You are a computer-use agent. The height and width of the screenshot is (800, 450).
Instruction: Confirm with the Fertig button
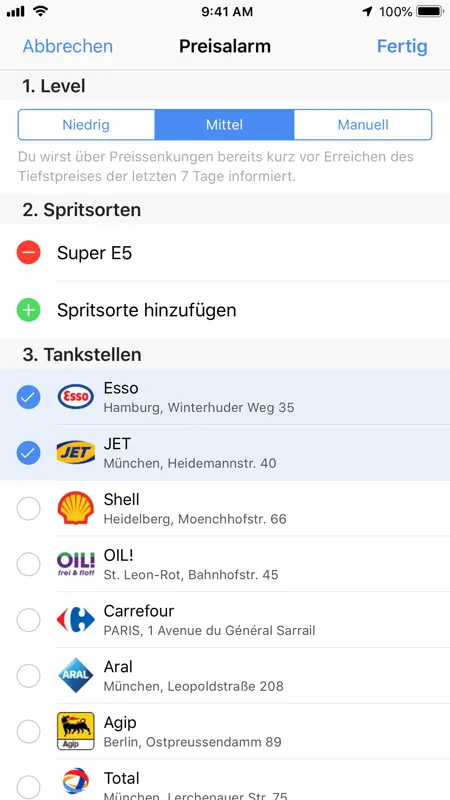point(402,46)
